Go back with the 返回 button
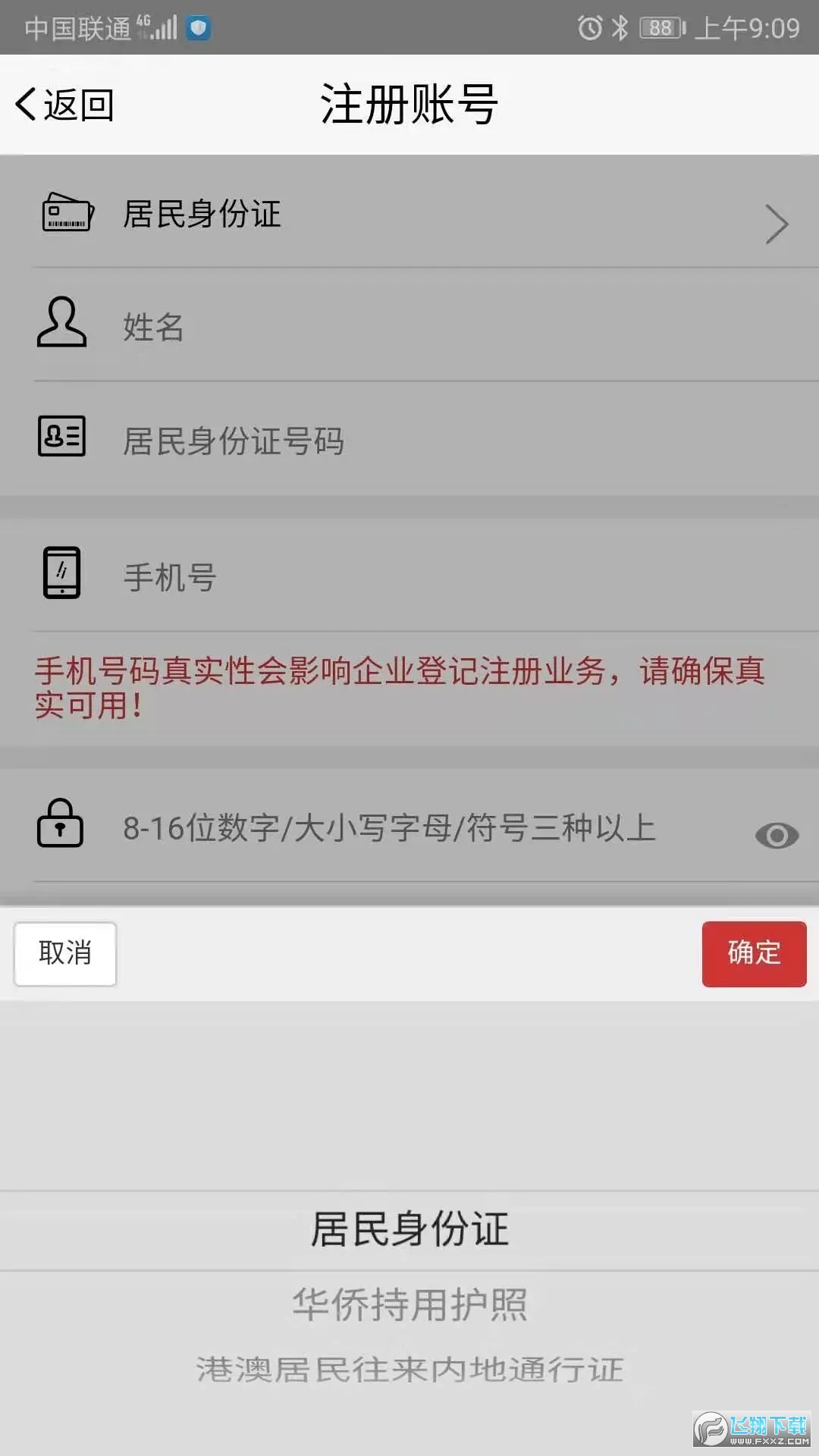Image resolution: width=819 pixels, height=1456 pixels. (65, 105)
